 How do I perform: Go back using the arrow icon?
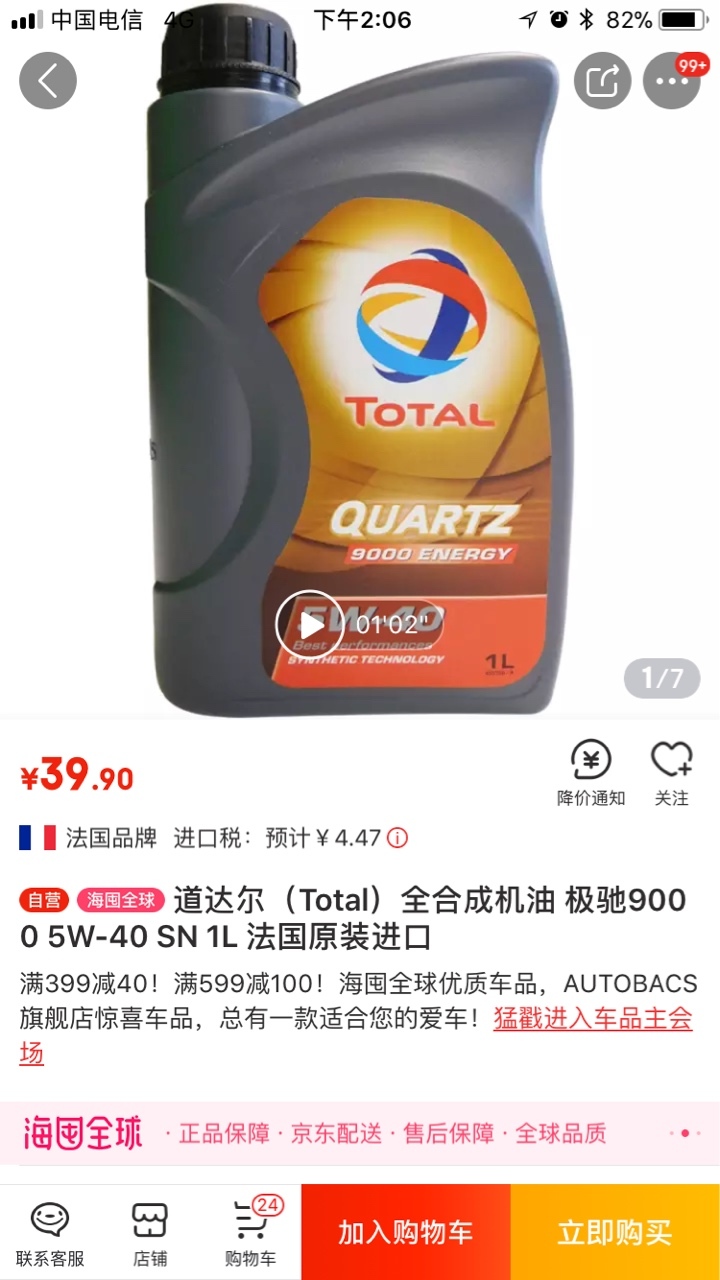click(48, 80)
